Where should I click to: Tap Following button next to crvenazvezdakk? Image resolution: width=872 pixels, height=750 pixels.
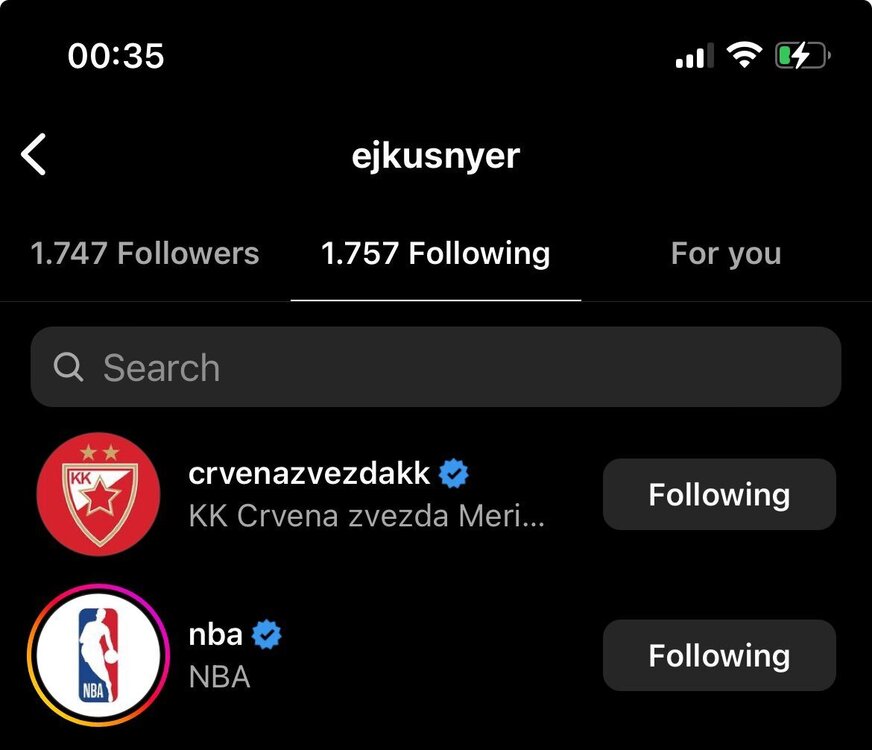pyautogui.click(x=718, y=494)
